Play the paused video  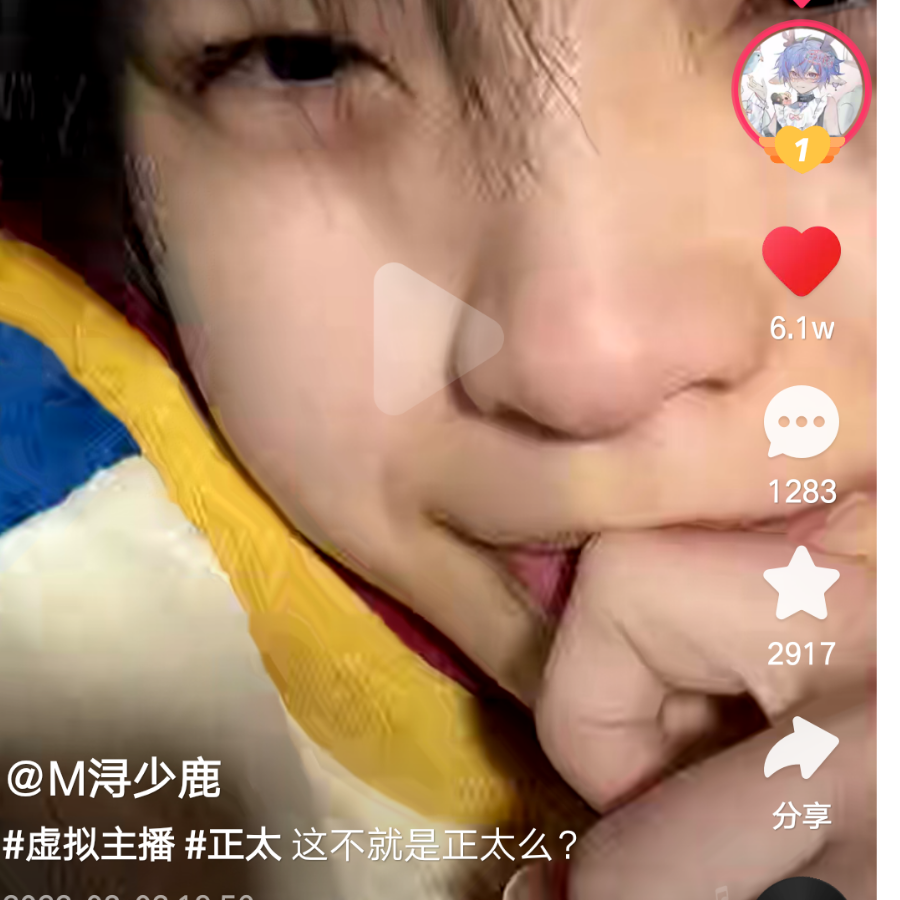(x=437, y=339)
